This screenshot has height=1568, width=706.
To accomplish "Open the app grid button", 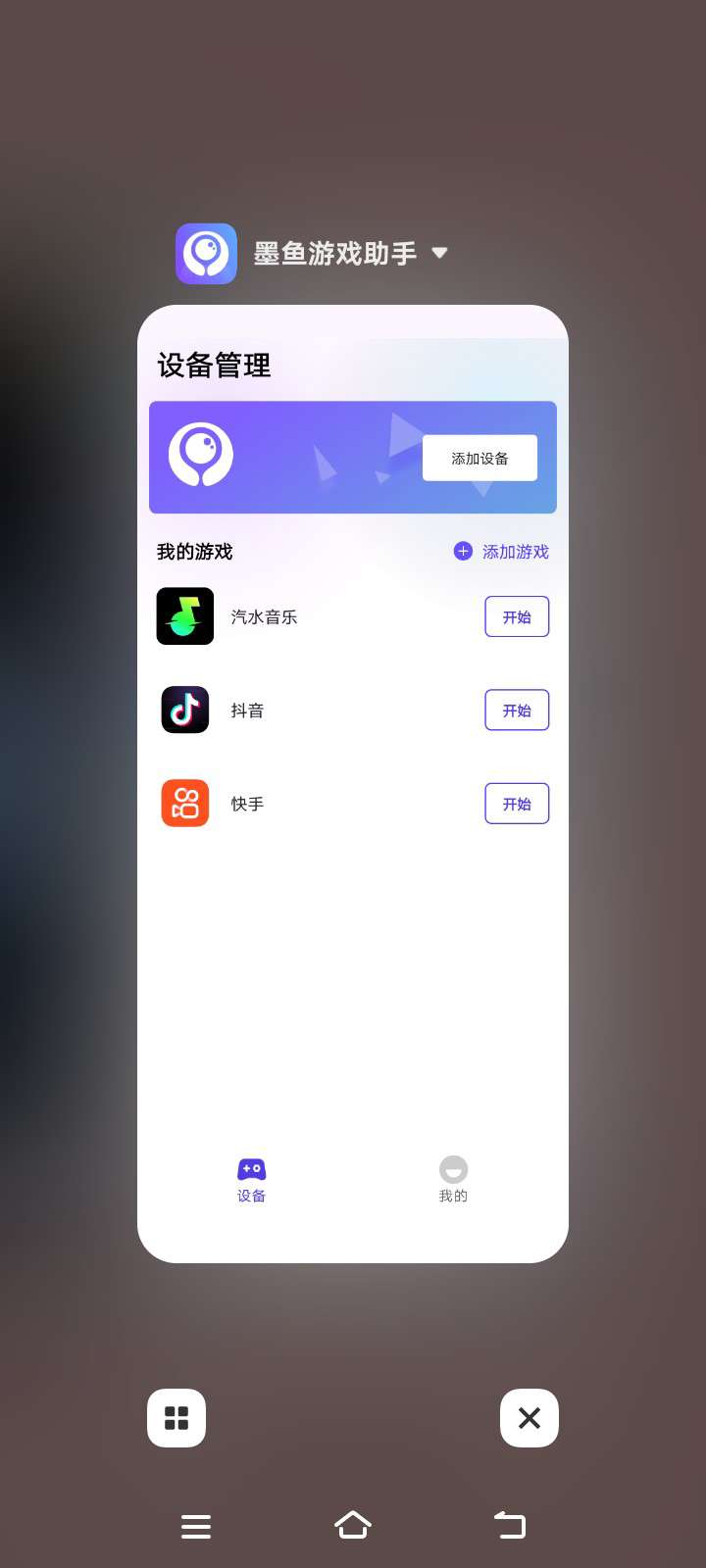I will pyautogui.click(x=176, y=1418).
